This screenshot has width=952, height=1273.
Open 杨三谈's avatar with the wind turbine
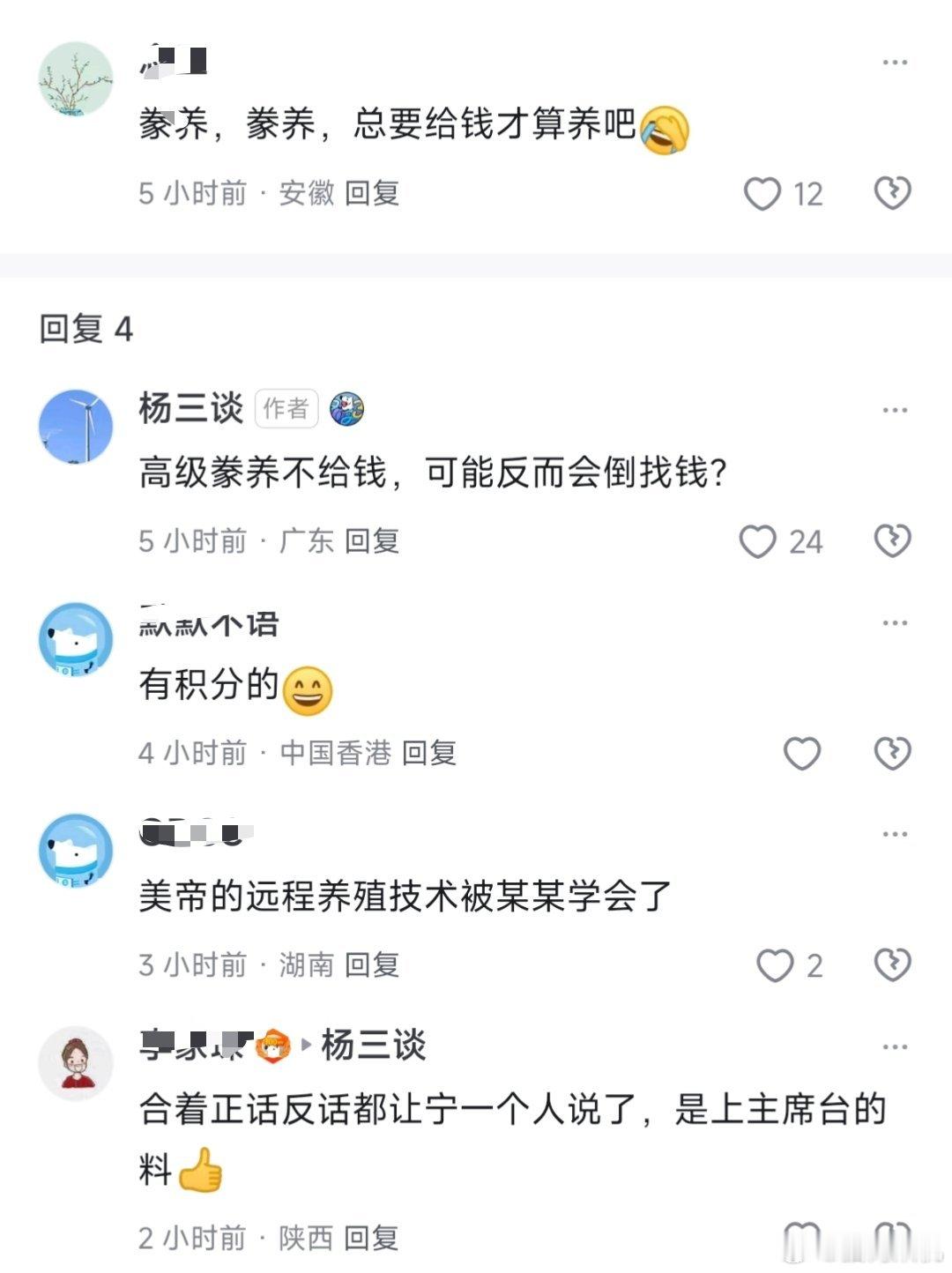[x=76, y=427]
